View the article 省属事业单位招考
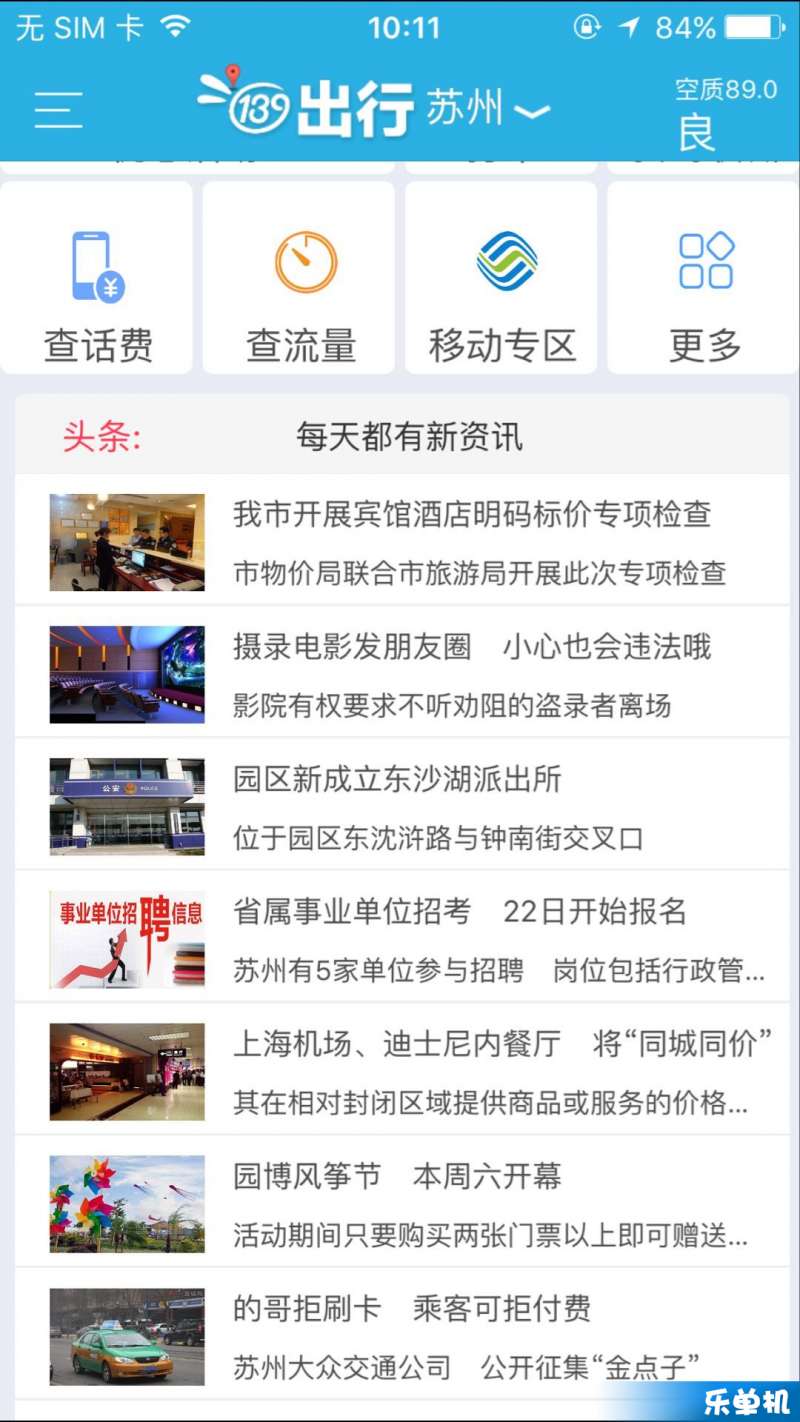The height and width of the screenshot is (1422, 800). tap(402, 938)
